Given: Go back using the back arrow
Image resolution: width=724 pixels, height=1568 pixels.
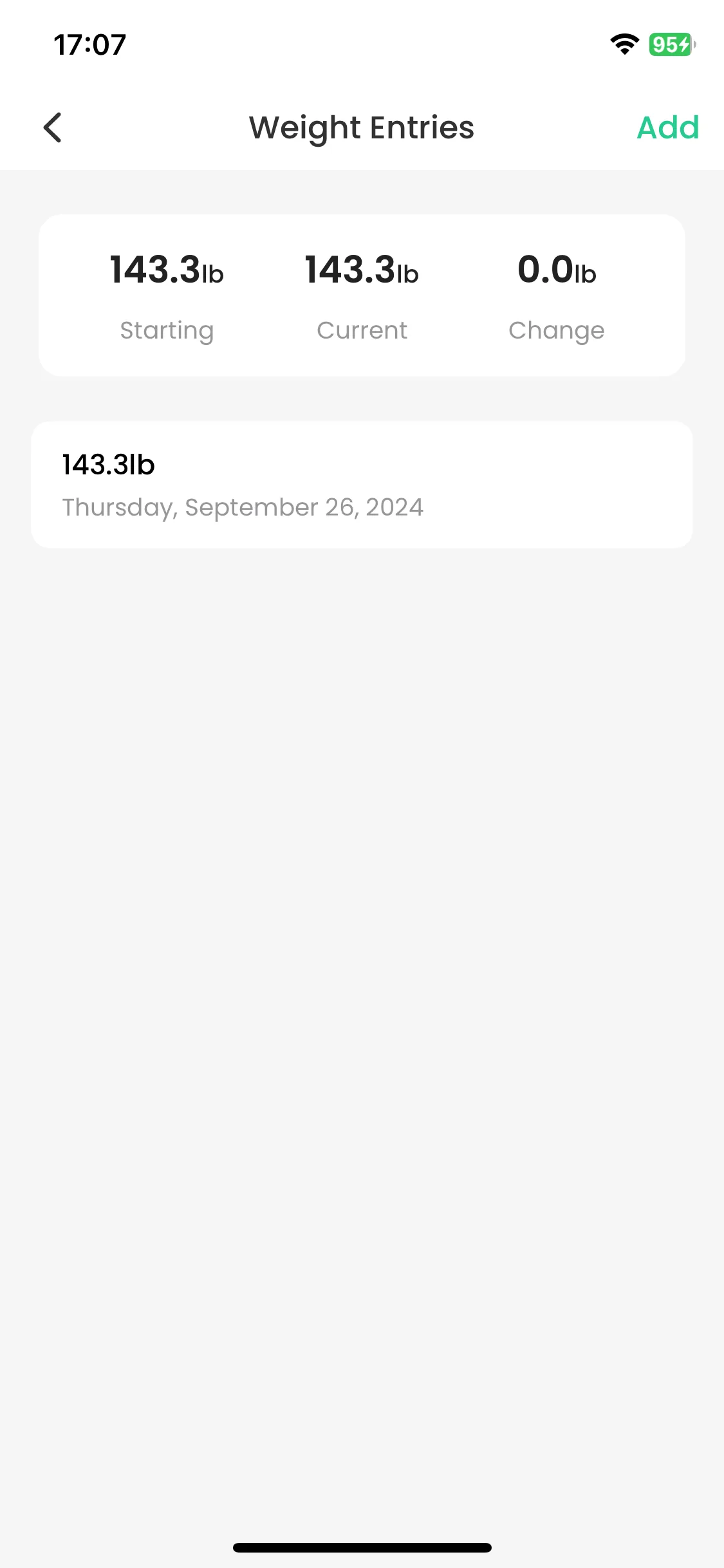Looking at the screenshot, I should pos(53,127).
